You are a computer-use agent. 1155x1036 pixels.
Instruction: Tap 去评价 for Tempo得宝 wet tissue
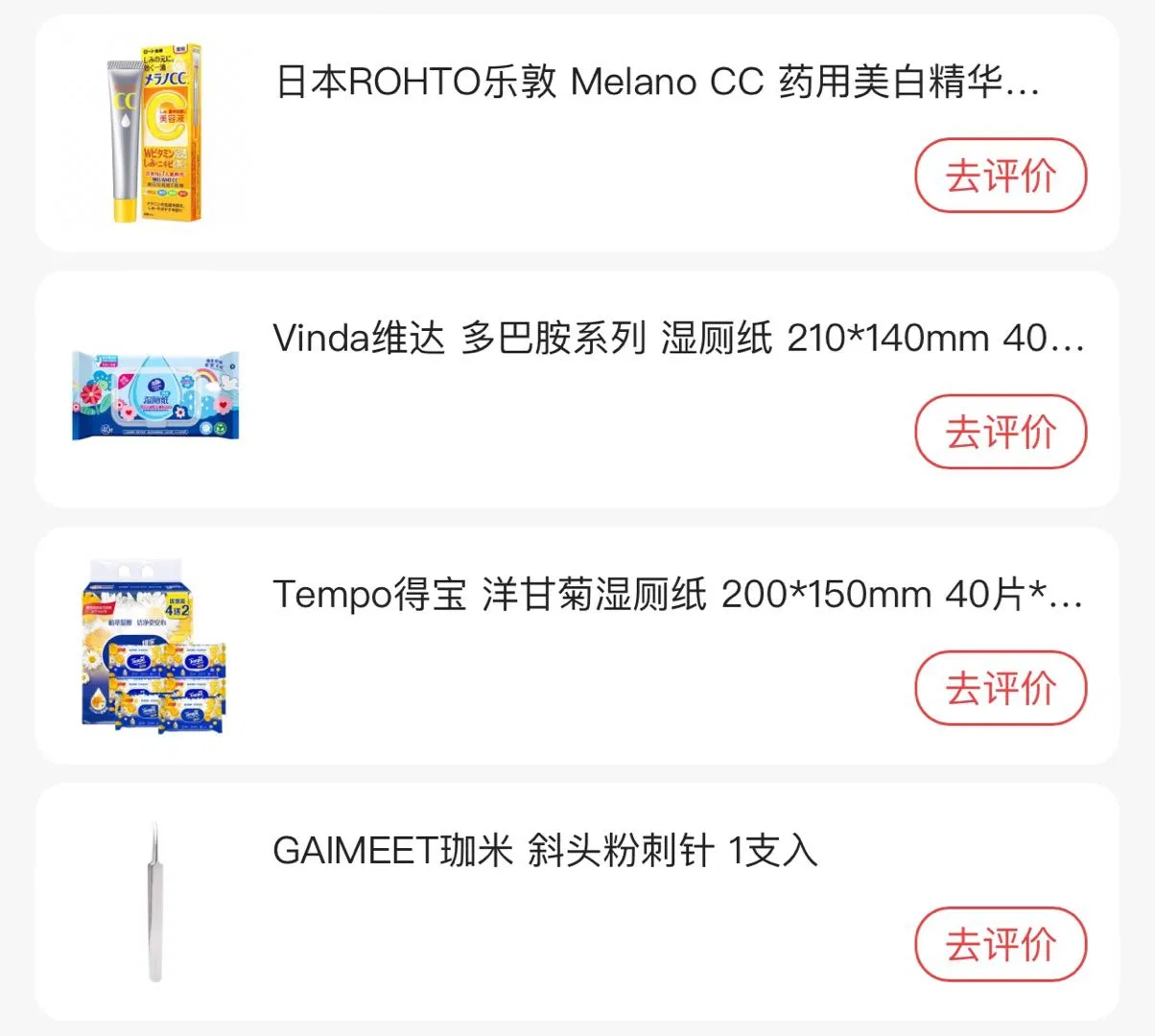pyautogui.click(x=1000, y=688)
